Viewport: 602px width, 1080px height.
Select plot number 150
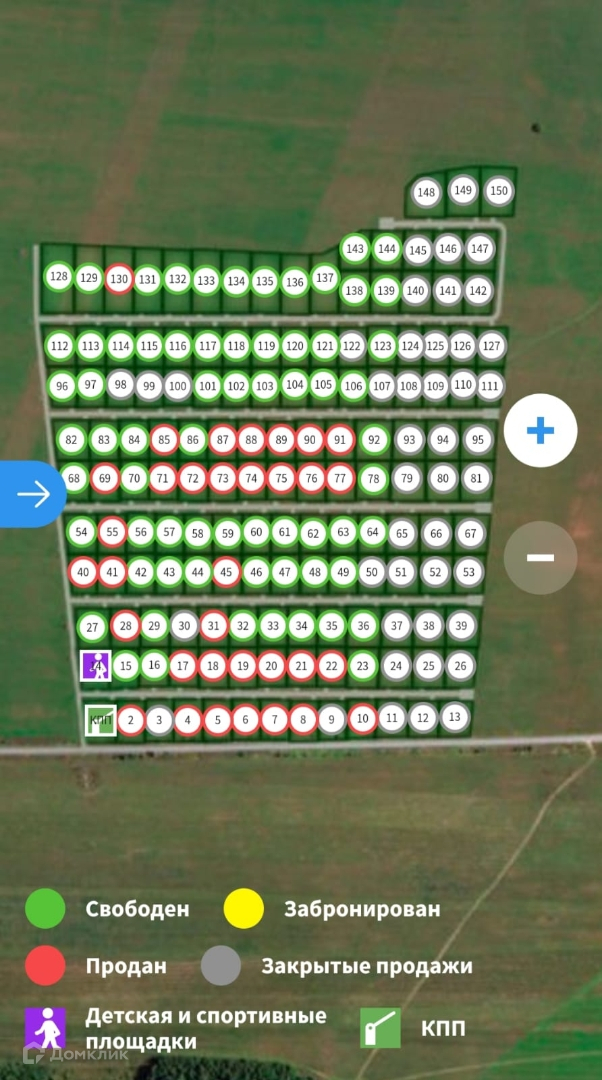click(498, 191)
